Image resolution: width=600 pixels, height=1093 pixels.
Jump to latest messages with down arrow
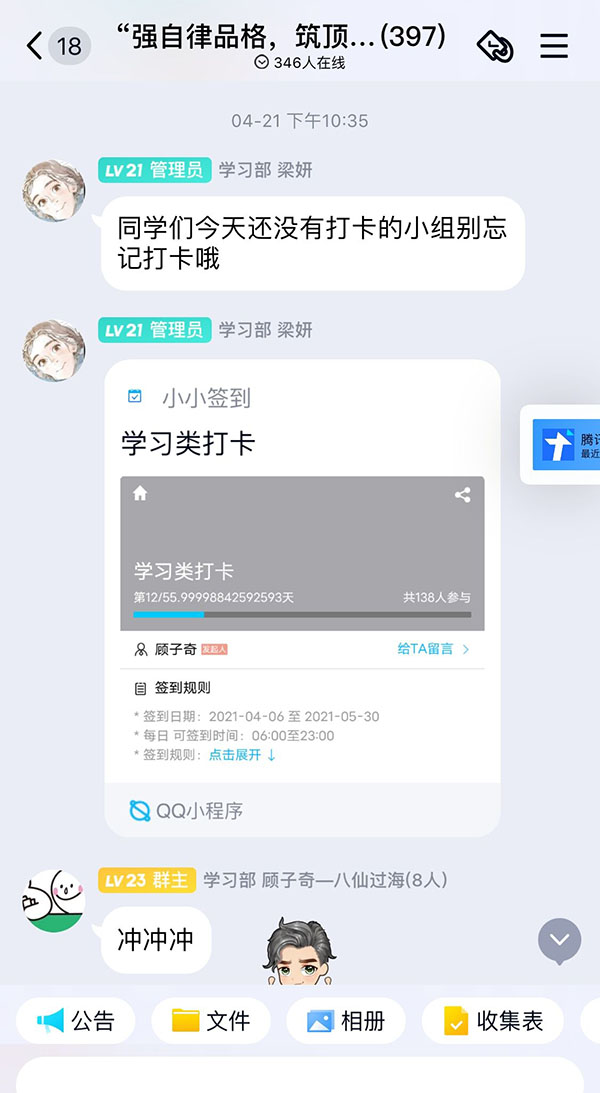pos(559,940)
